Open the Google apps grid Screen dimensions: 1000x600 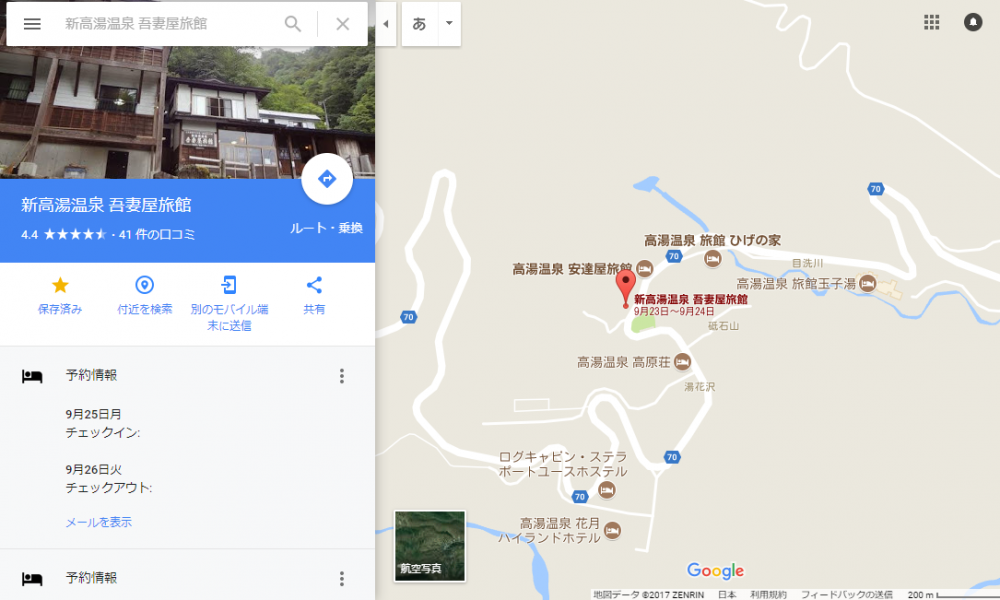click(932, 23)
